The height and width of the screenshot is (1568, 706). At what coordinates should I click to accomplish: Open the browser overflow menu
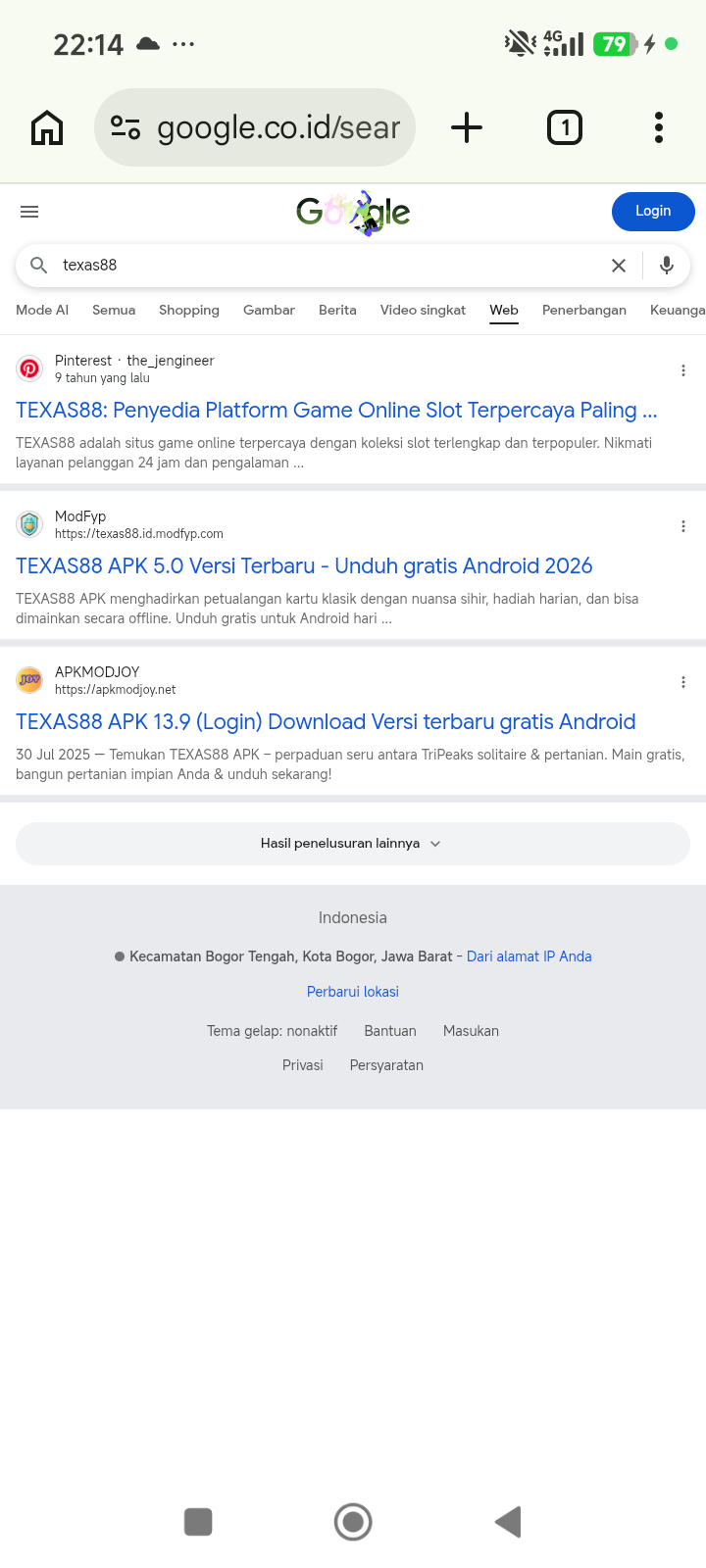point(659,127)
